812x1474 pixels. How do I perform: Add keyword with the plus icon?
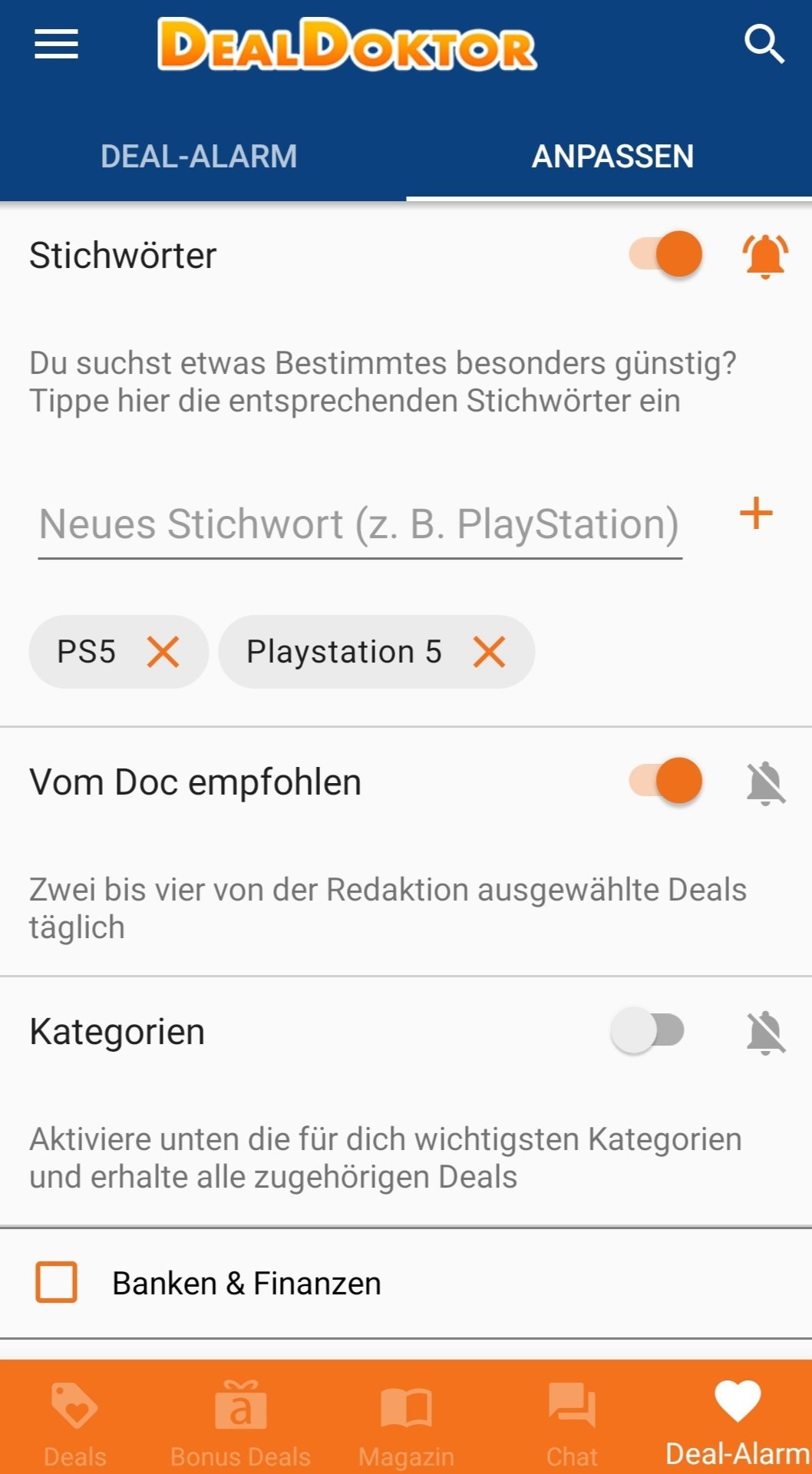[x=756, y=514]
